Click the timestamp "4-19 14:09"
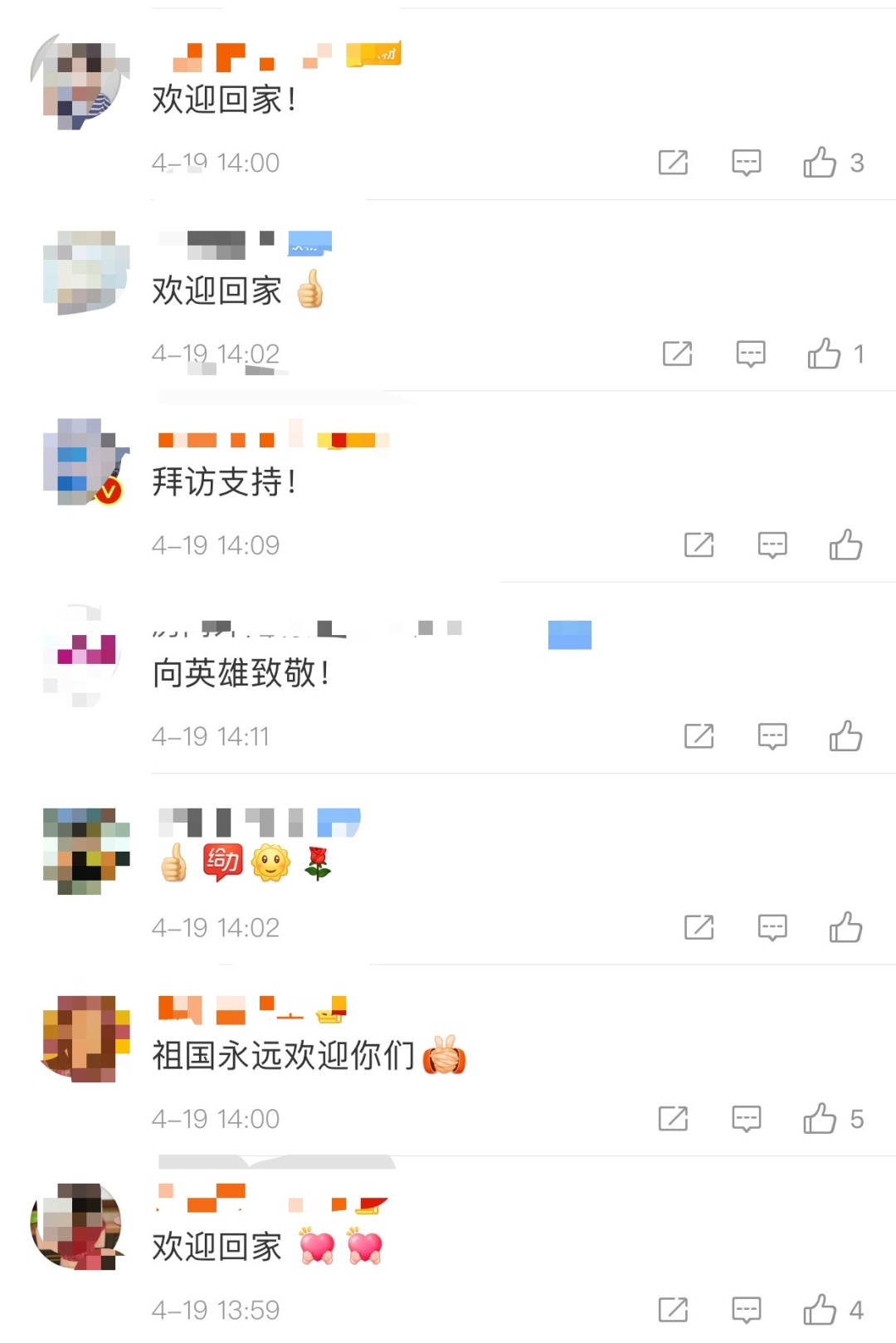Screen dimensions: 896x1343 (x=217, y=545)
